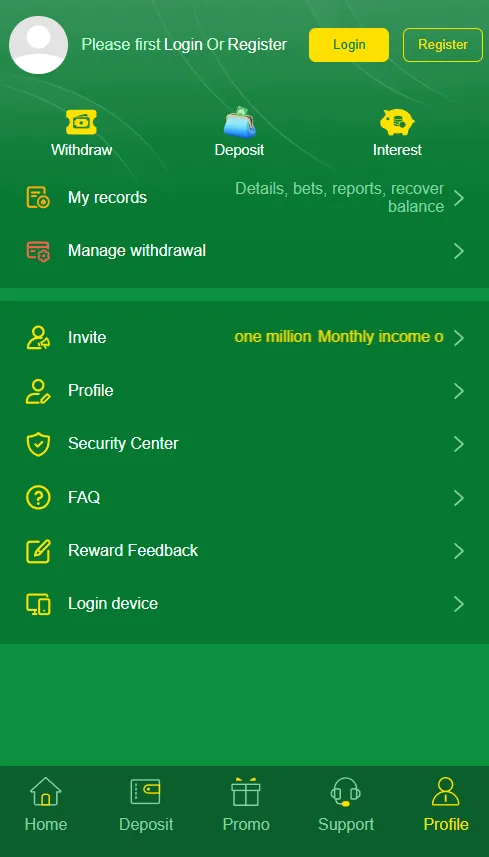Tap the Register button

click(443, 45)
